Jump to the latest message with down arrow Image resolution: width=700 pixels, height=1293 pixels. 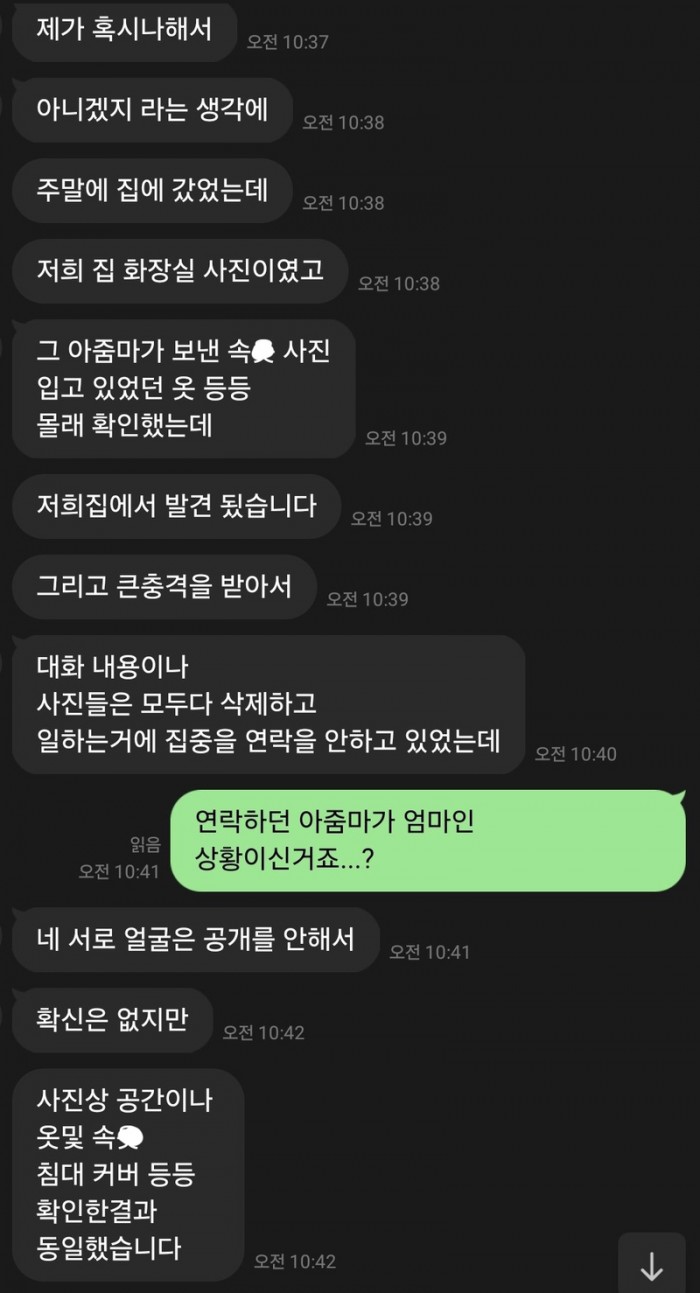pyautogui.click(x=651, y=1264)
